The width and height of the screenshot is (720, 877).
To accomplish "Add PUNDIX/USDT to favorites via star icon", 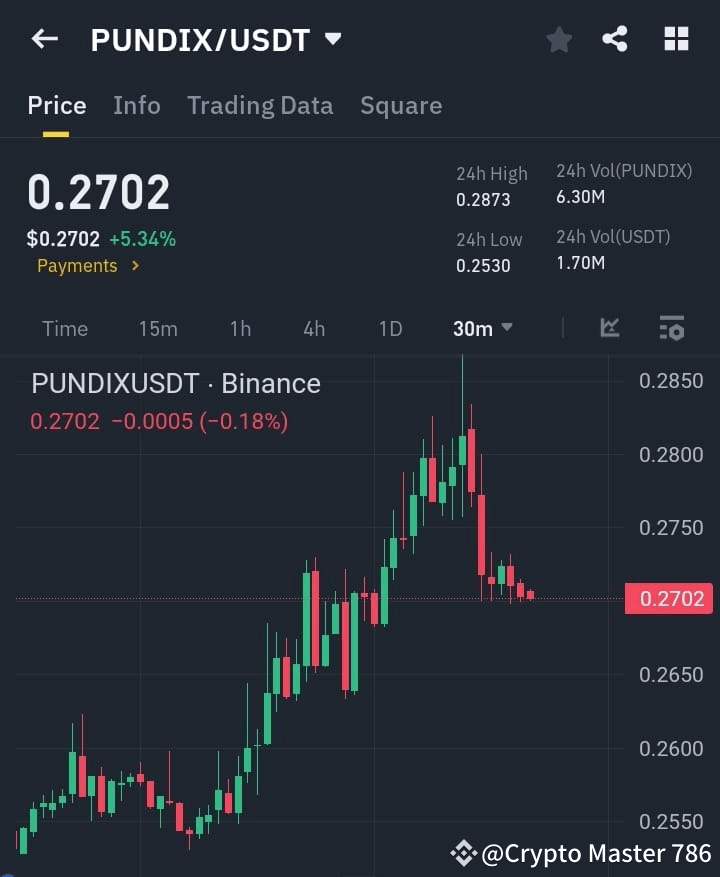I will pos(558,39).
